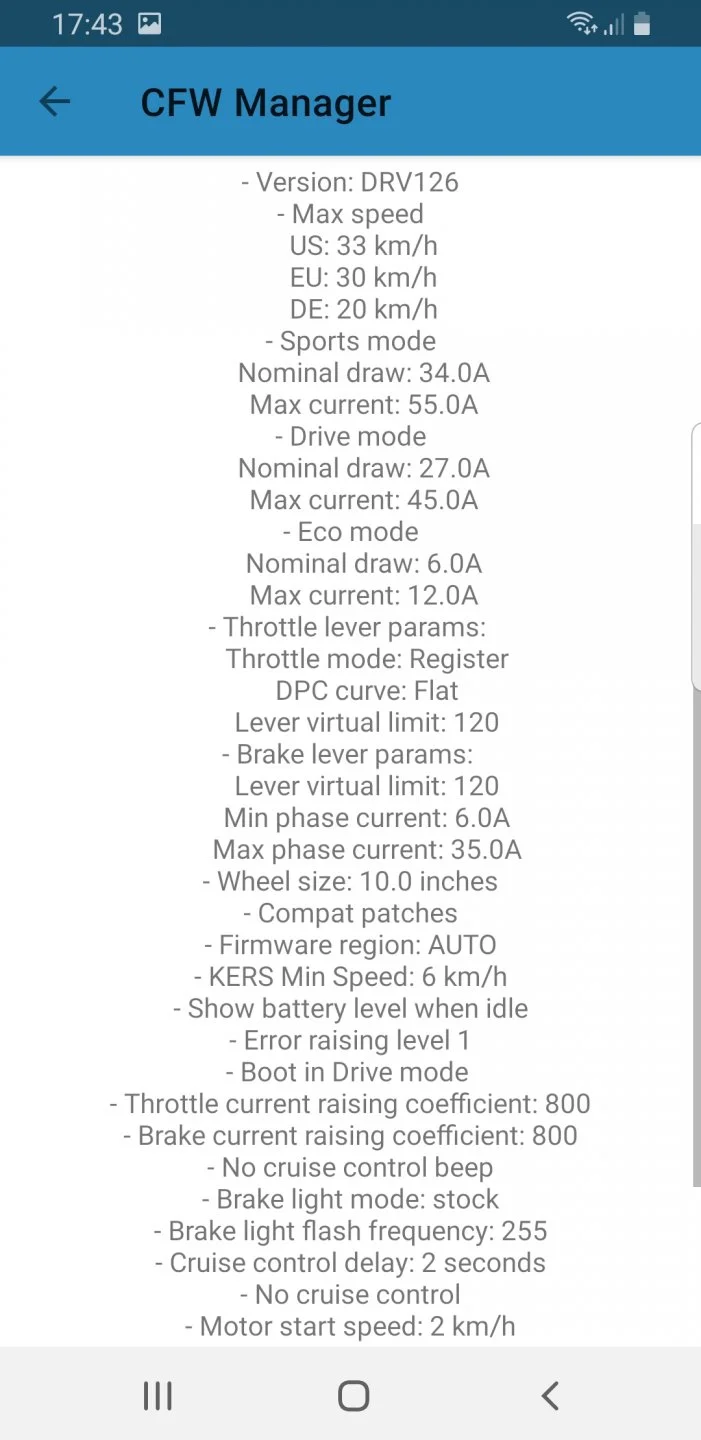Open the recent apps view
701x1440 pixels.
coord(157,1395)
